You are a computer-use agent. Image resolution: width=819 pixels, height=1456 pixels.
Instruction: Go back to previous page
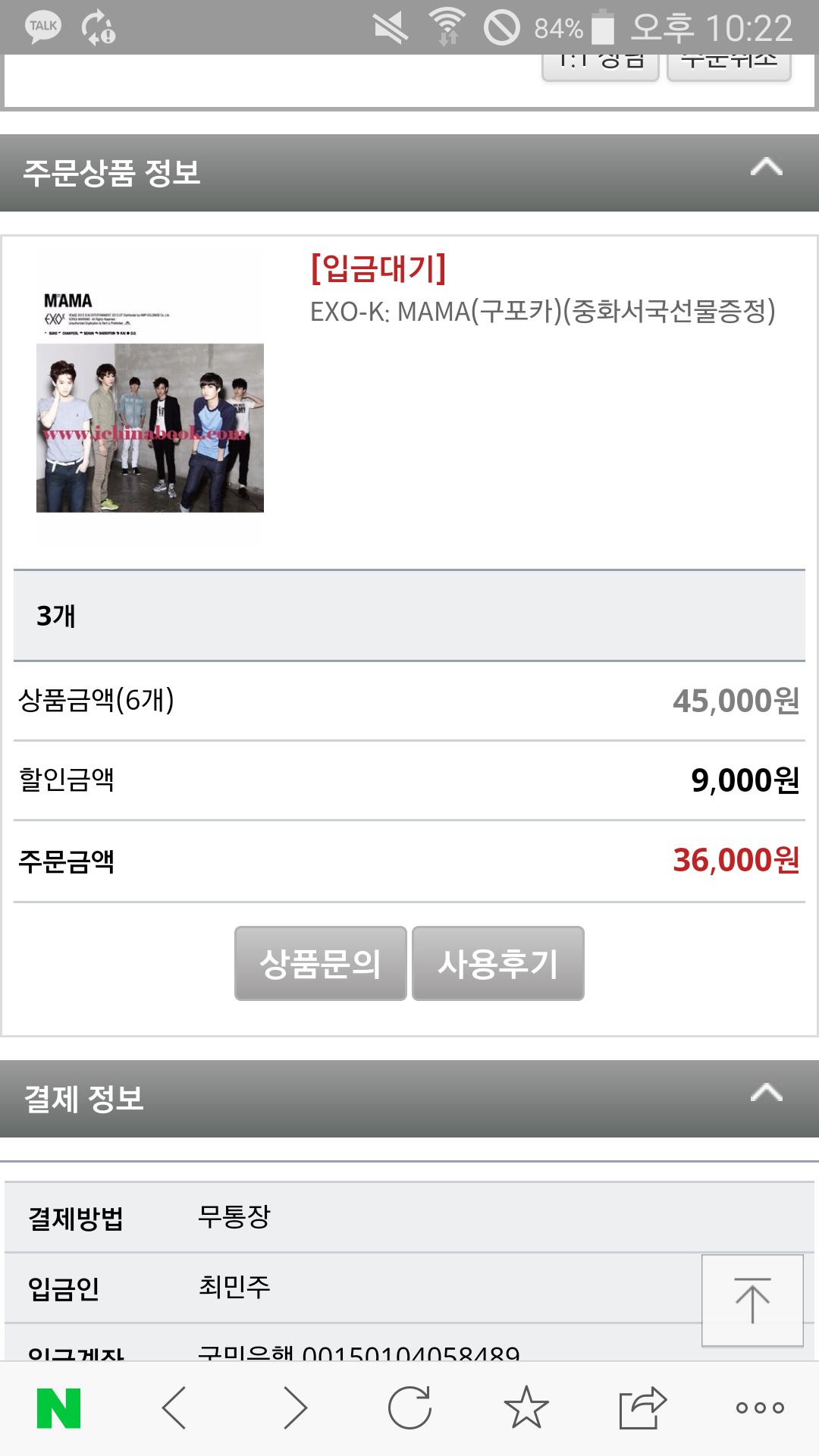tap(174, 1408)
